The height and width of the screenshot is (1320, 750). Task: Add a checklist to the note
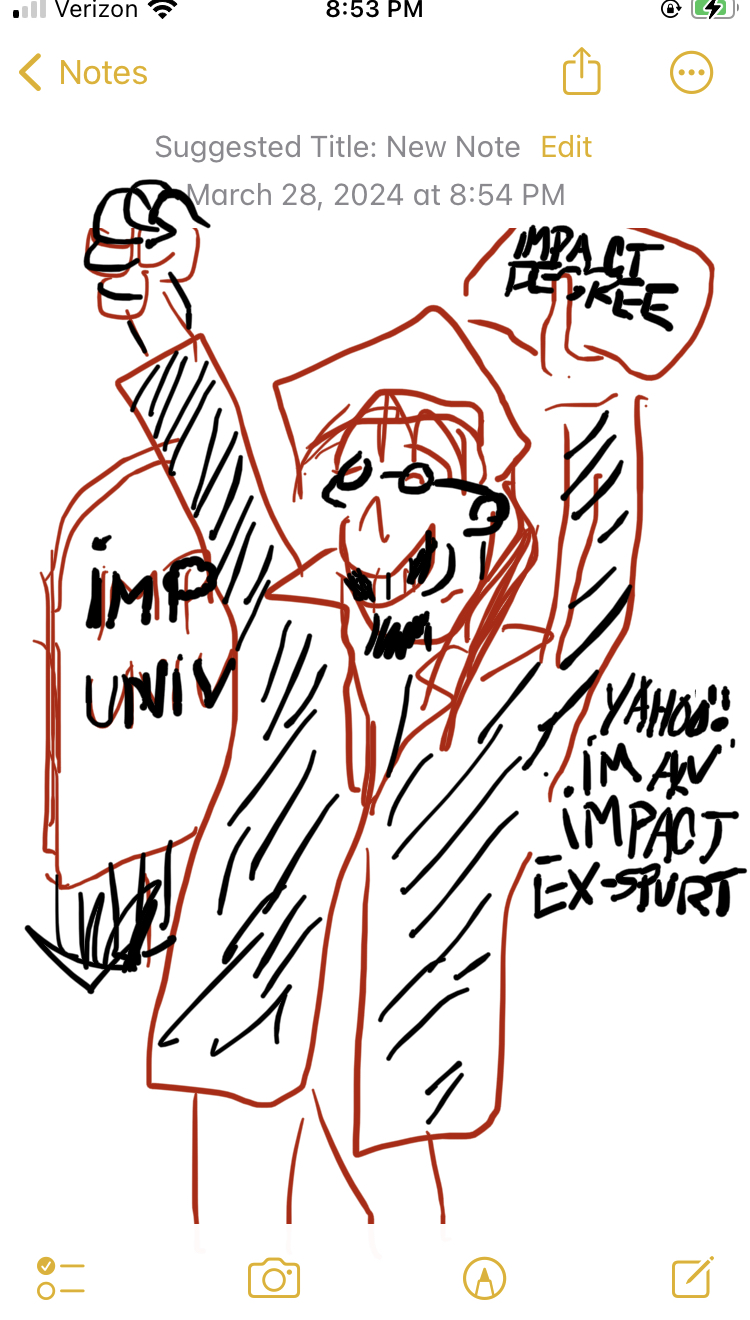pos(60,1278)
